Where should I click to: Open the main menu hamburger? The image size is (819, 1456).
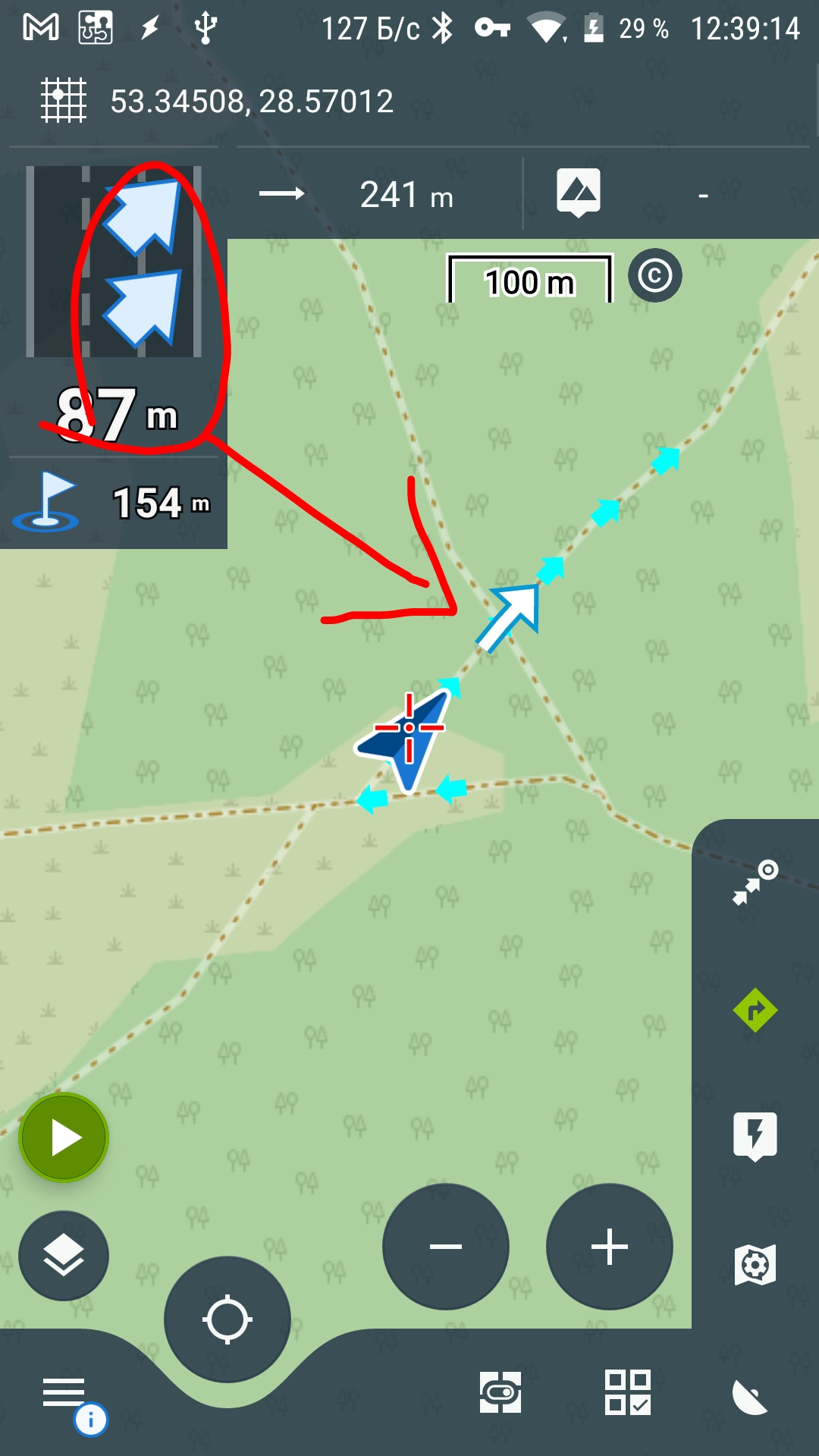tap(64, 1392)
